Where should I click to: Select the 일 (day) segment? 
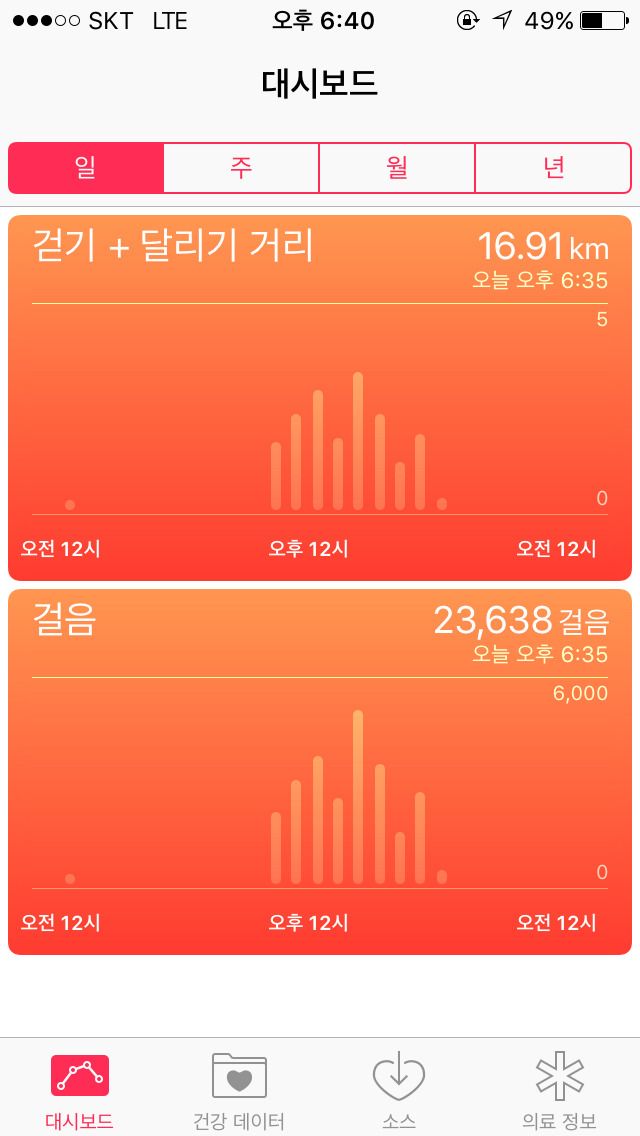click(86, 168)
